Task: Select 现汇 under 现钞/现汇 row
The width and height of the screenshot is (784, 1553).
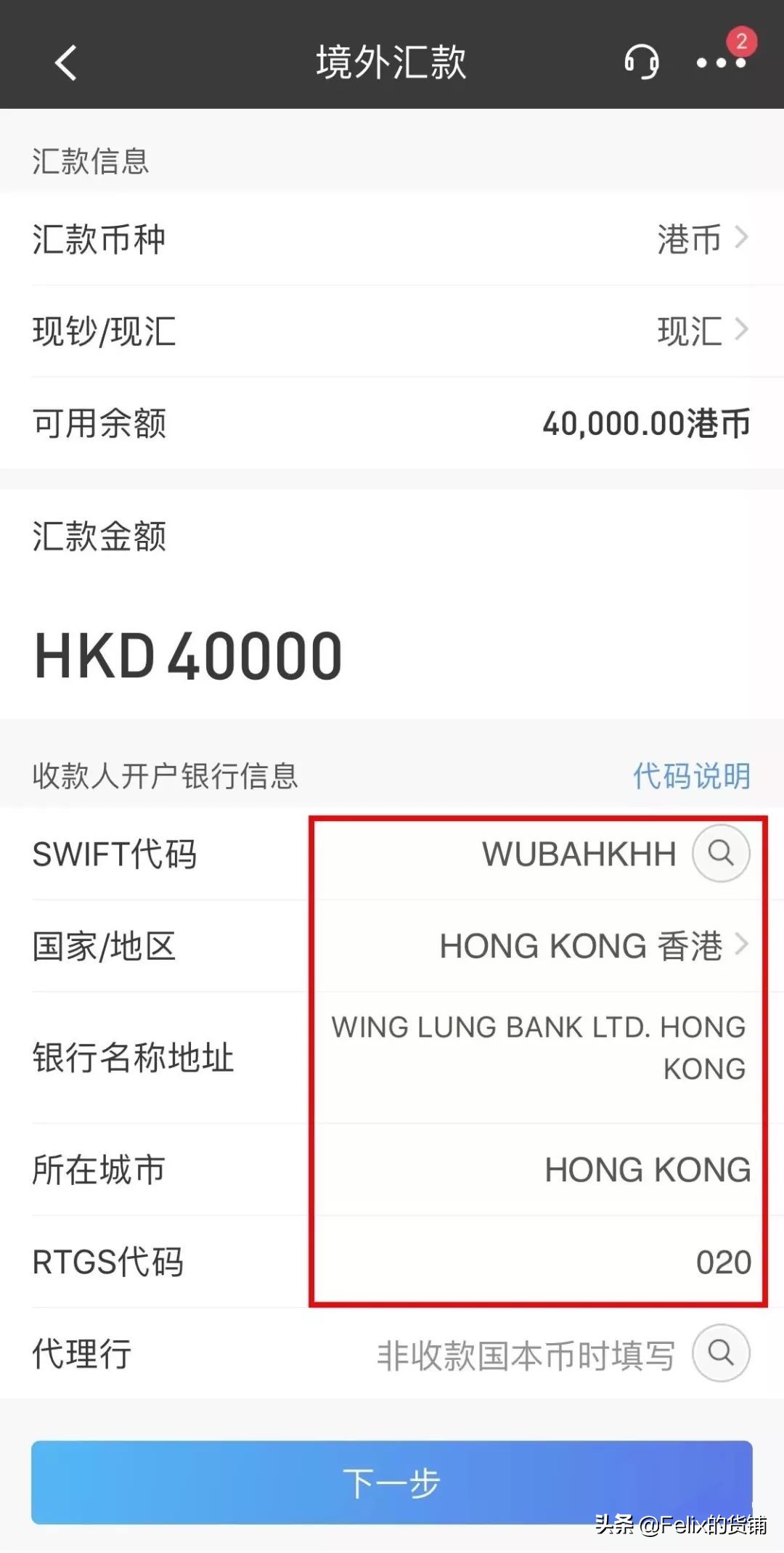Action: (x=689, y=331)
